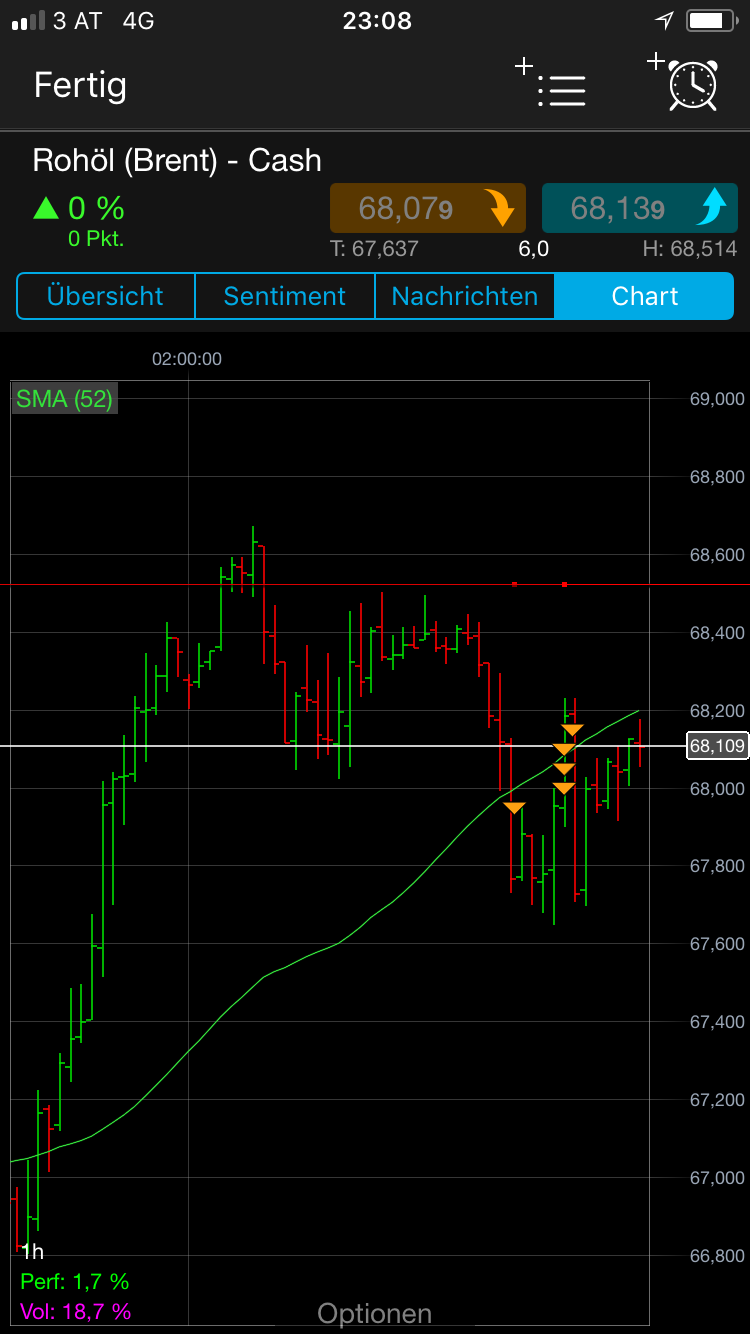The height and width of the screenshot is (1334, 750).
Task: Tap the blue buy price 68,139
Action: [638, 208]
